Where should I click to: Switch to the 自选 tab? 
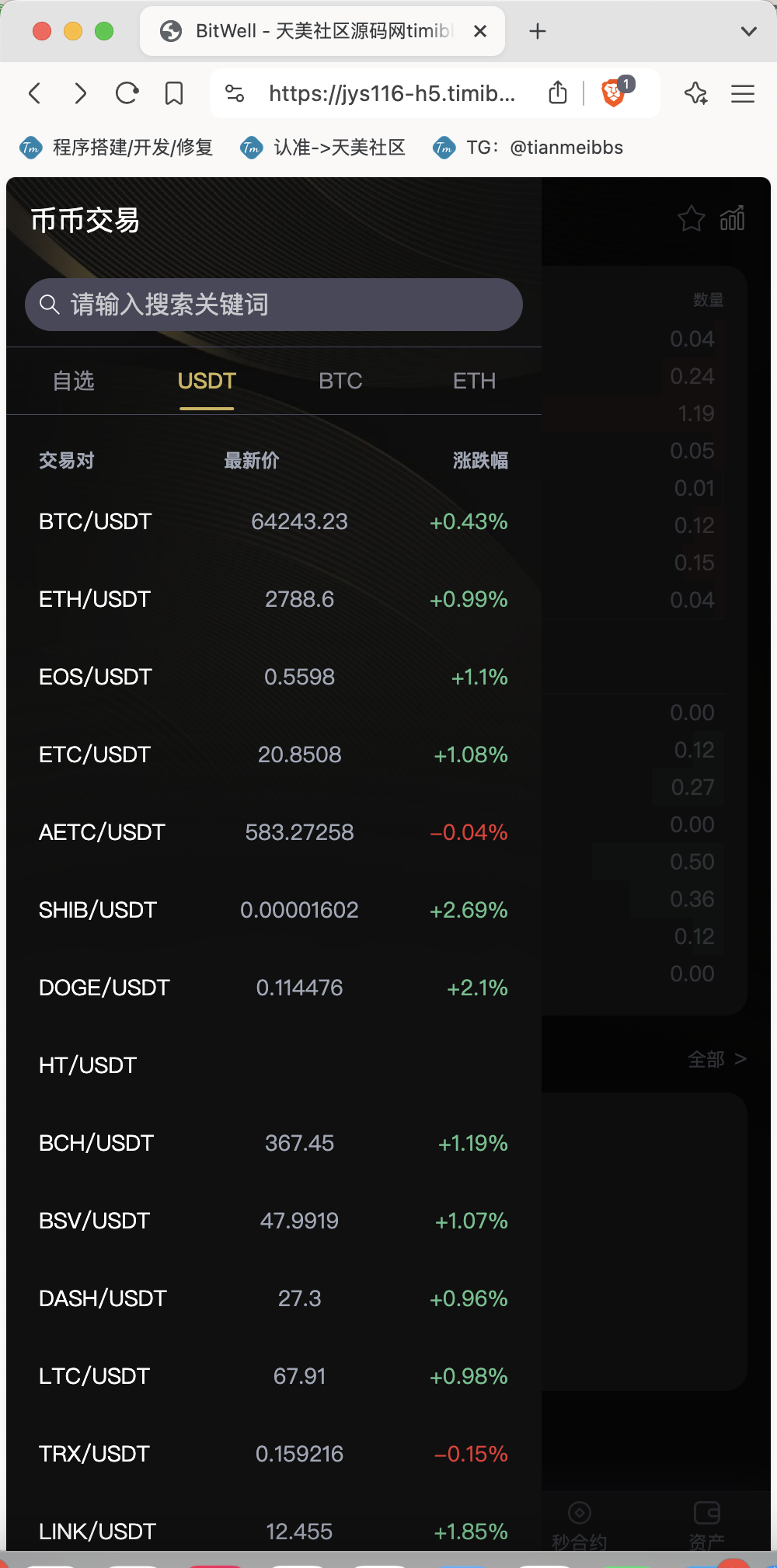74,381
